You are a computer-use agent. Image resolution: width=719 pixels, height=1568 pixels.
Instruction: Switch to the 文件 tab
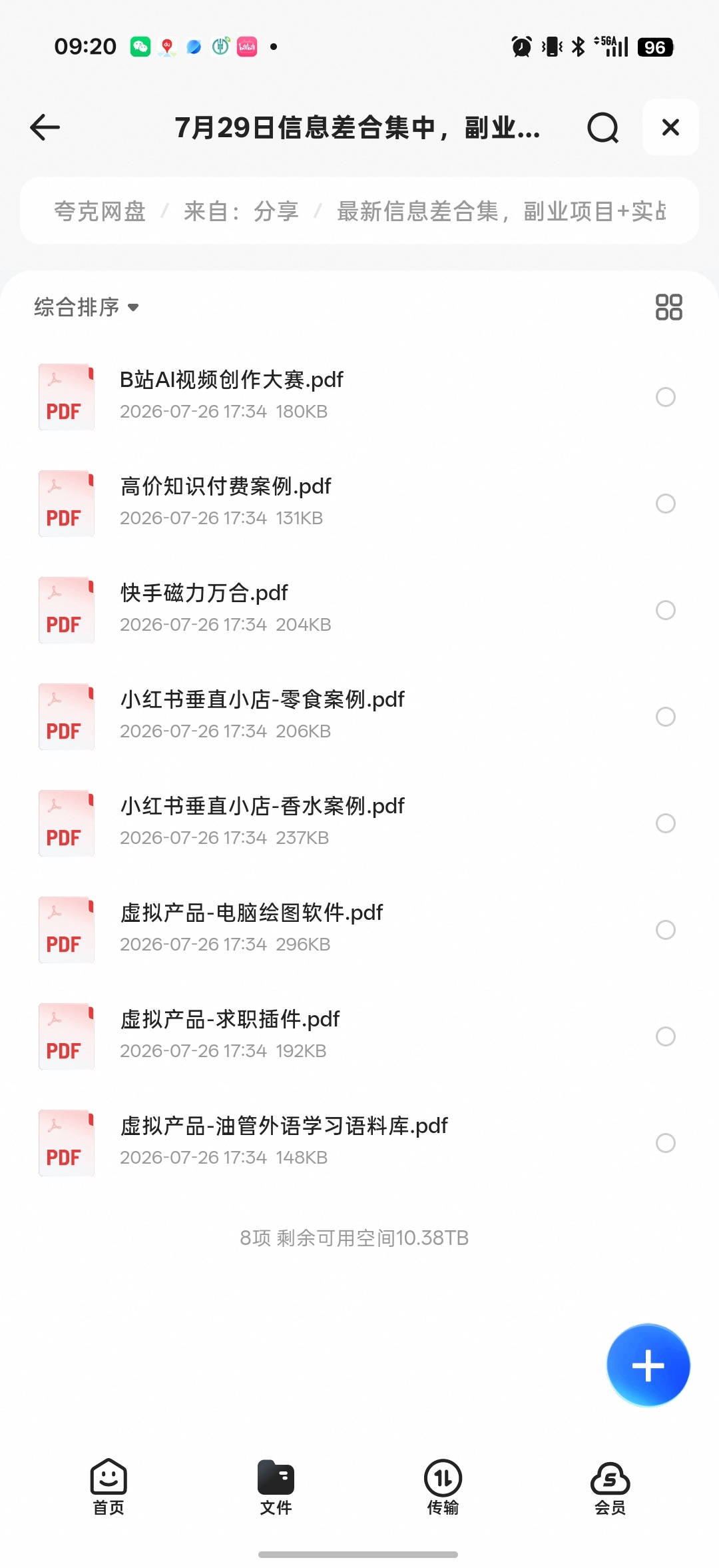pyautogui.click(x=276, y=1487)
